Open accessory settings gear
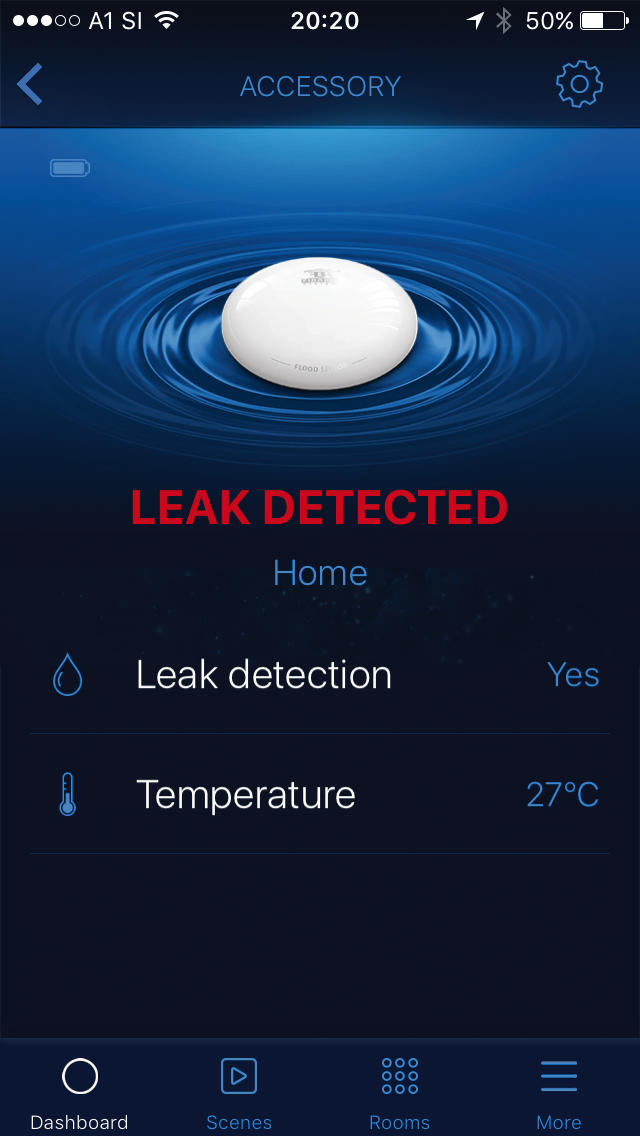The width and height of the screenshot is (640, 1136). tap(579, 85)
